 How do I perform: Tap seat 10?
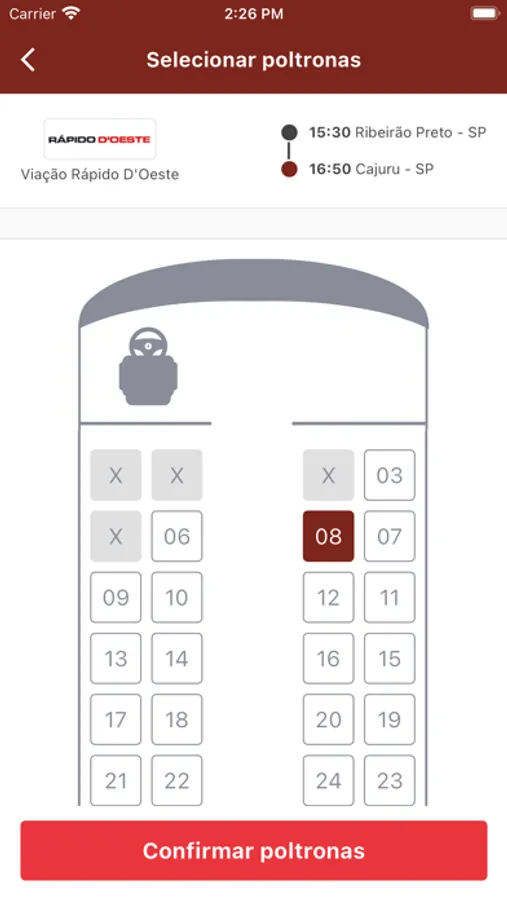pos(177,598)
